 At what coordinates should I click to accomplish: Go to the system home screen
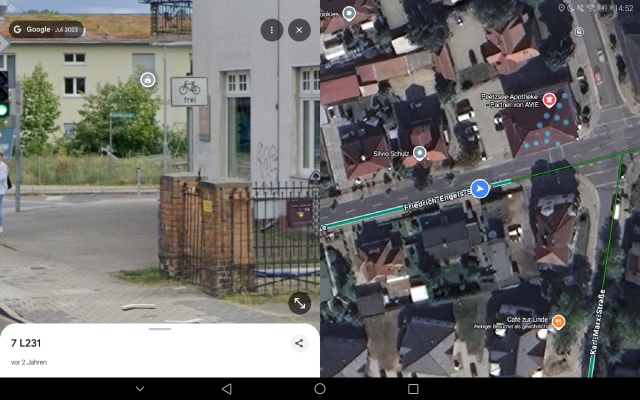[320, 388]
